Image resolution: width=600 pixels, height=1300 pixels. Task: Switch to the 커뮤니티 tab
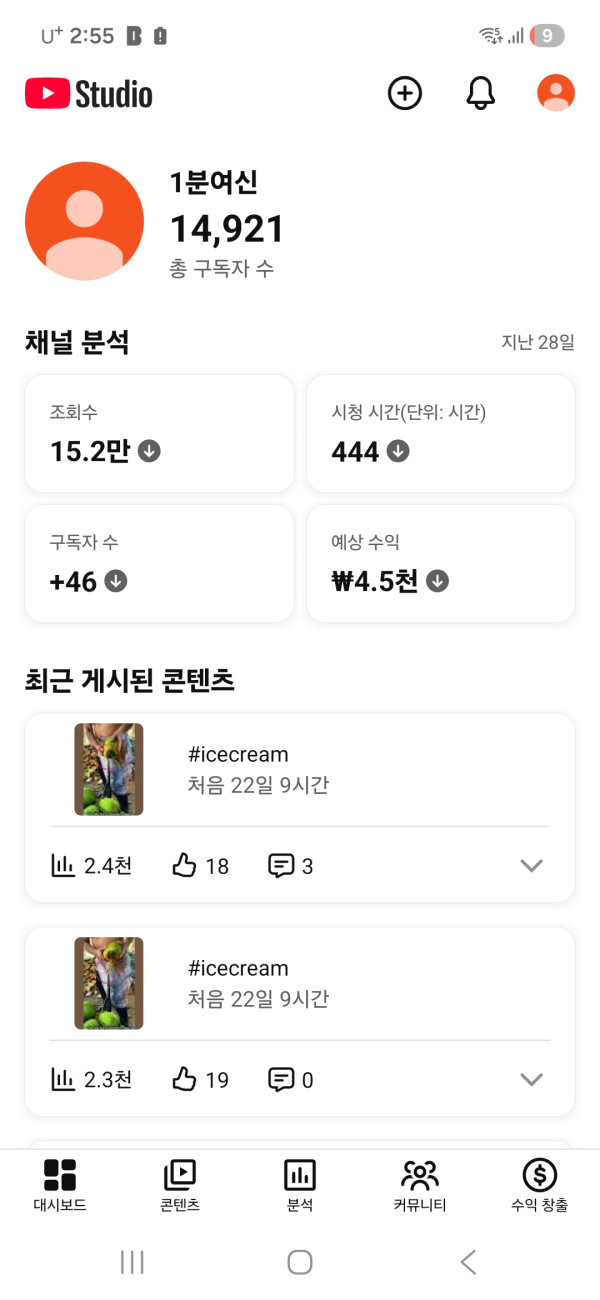[420, 1186]
